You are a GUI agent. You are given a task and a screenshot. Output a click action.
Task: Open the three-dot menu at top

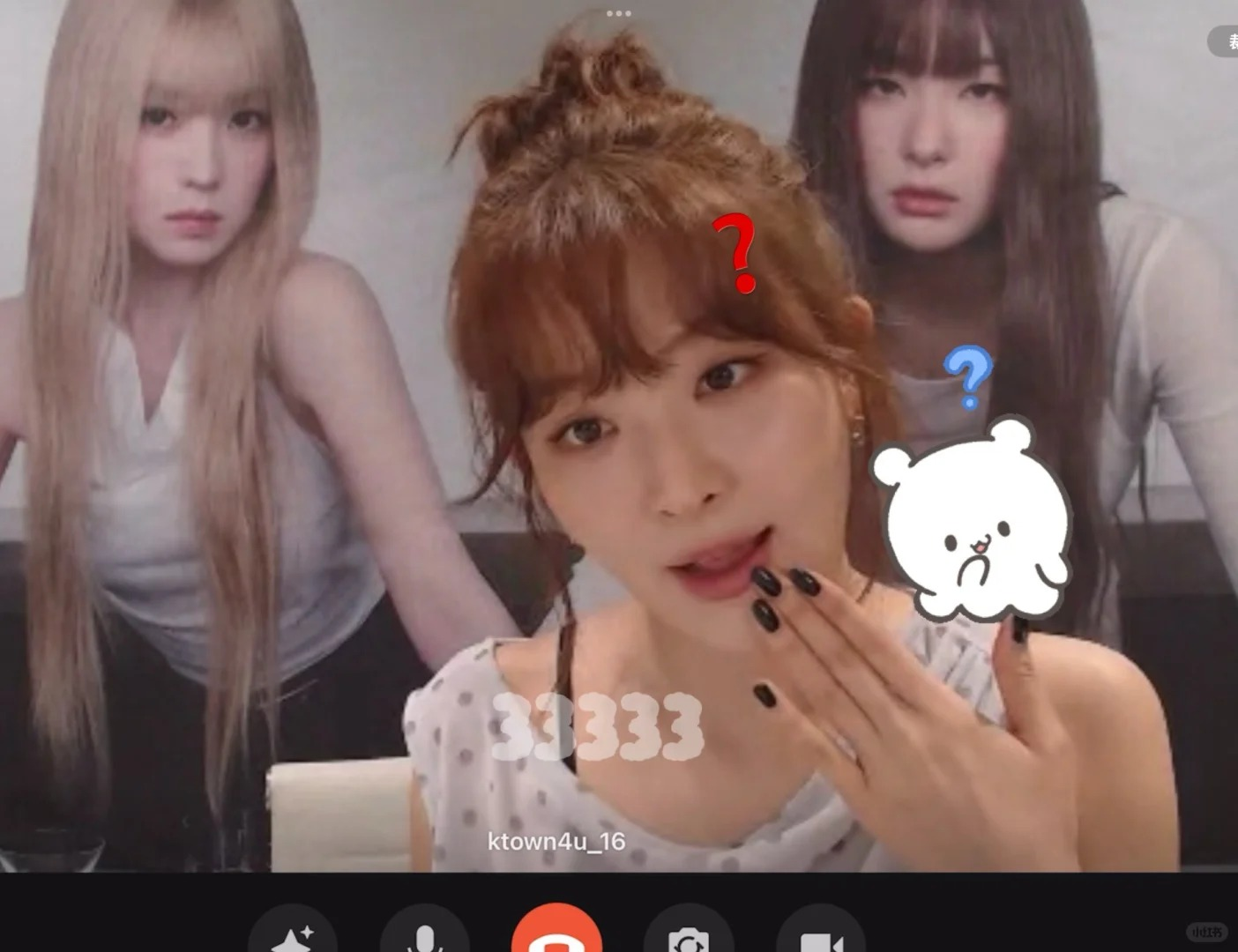[x=618, y=13]
